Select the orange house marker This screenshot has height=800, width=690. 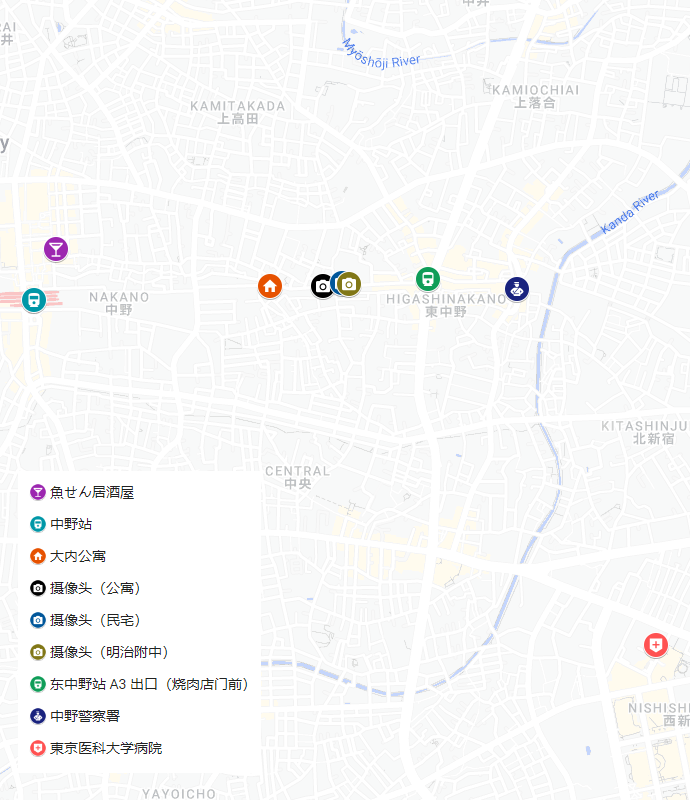tap(270, 286)
